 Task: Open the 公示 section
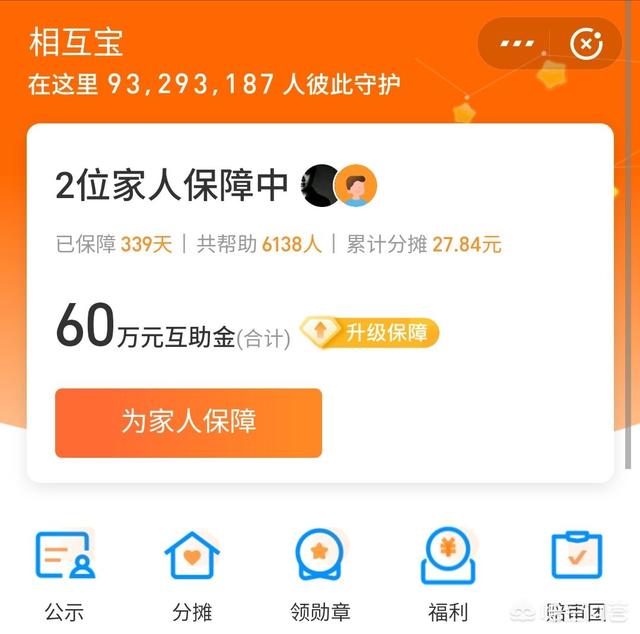[65, 568]
